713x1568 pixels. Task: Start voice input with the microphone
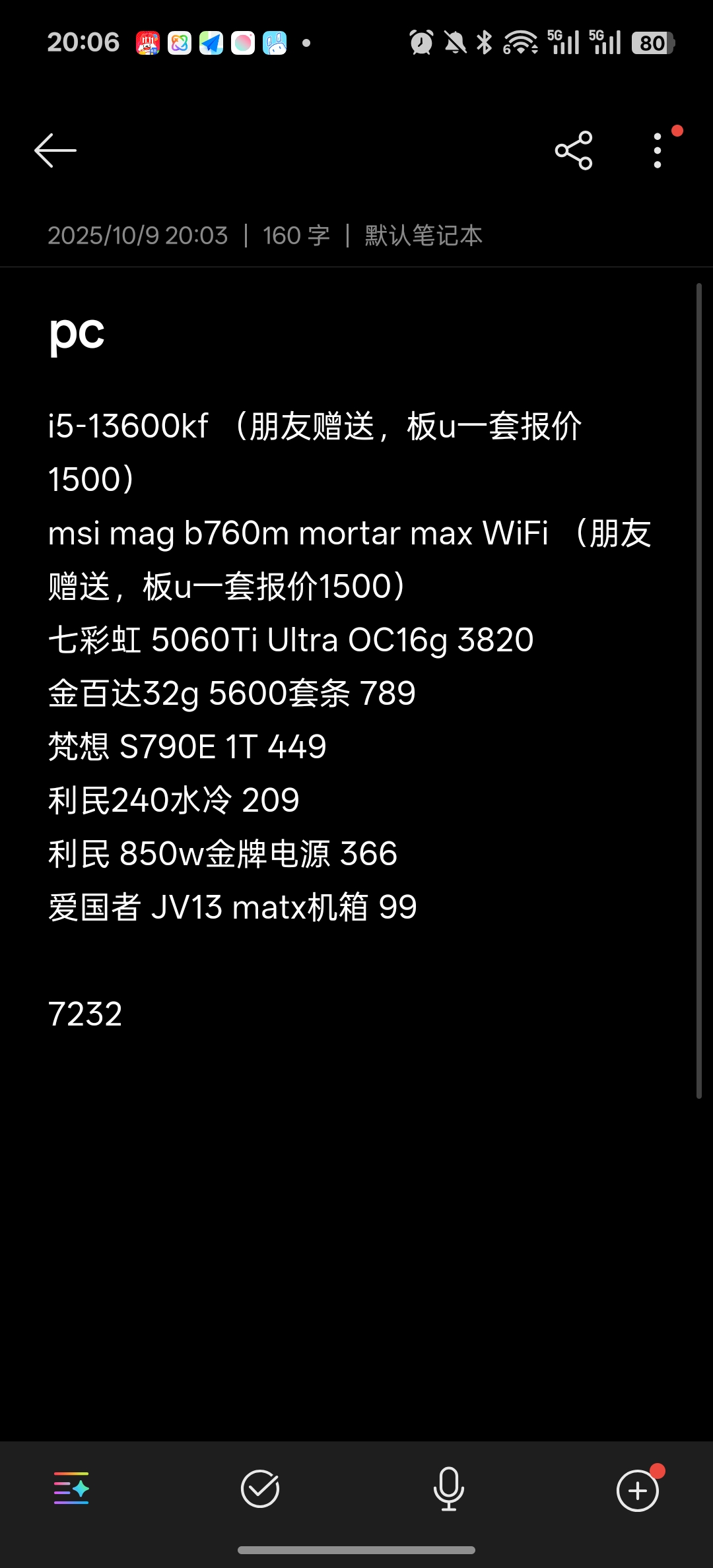click(448, 1489)
